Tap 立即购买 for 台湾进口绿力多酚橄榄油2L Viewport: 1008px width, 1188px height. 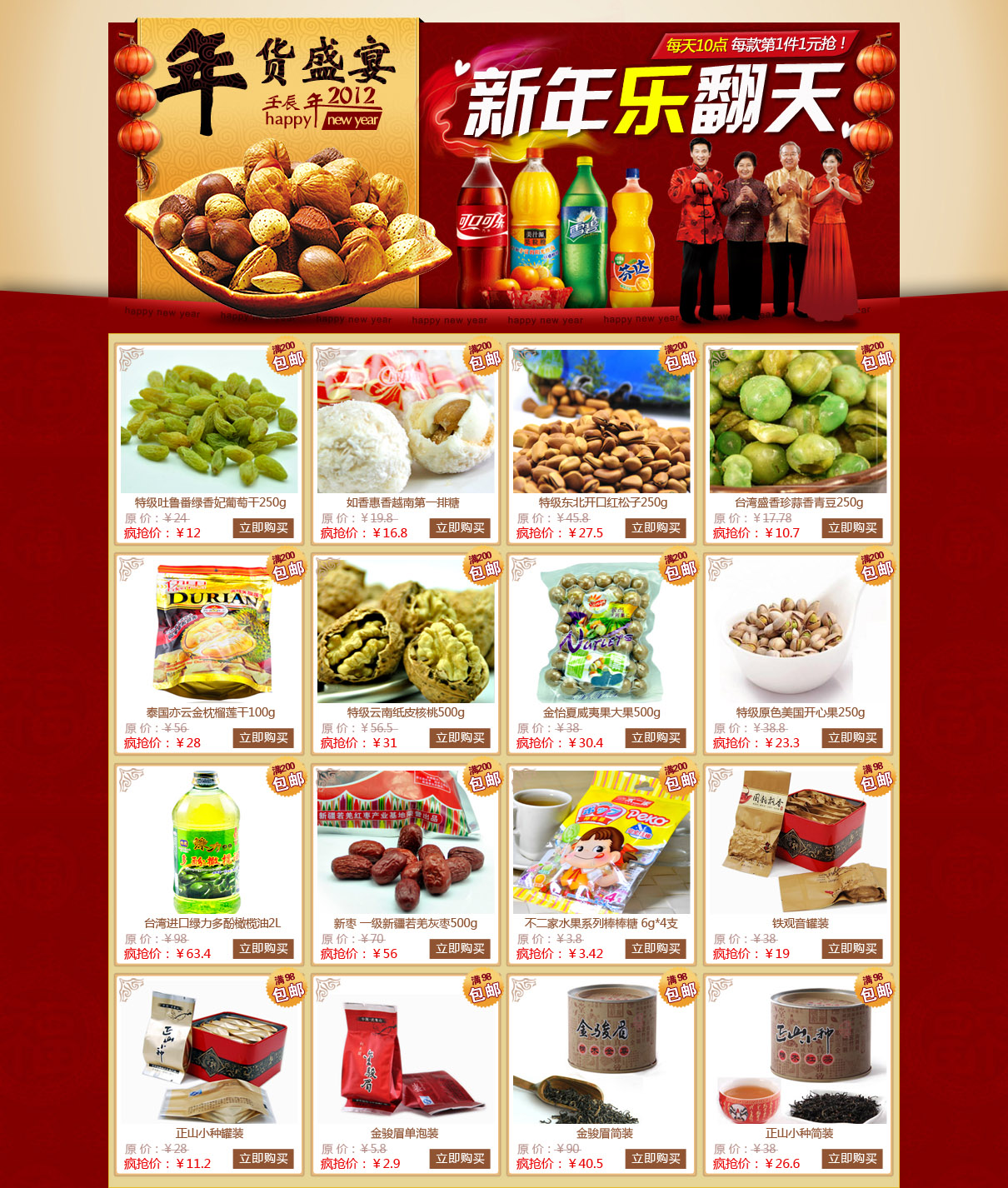263,949
